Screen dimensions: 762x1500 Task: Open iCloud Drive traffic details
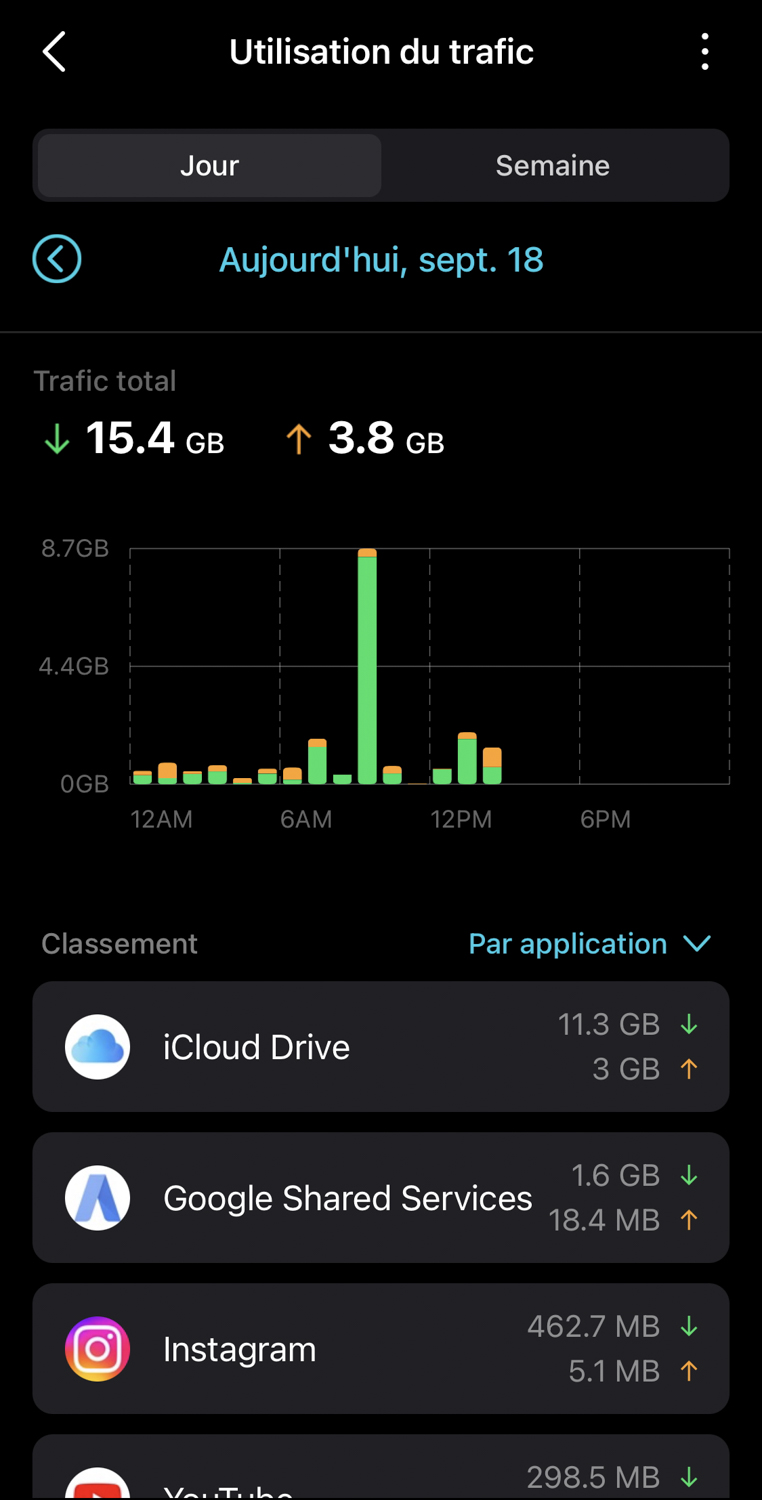click(381, 1047)
